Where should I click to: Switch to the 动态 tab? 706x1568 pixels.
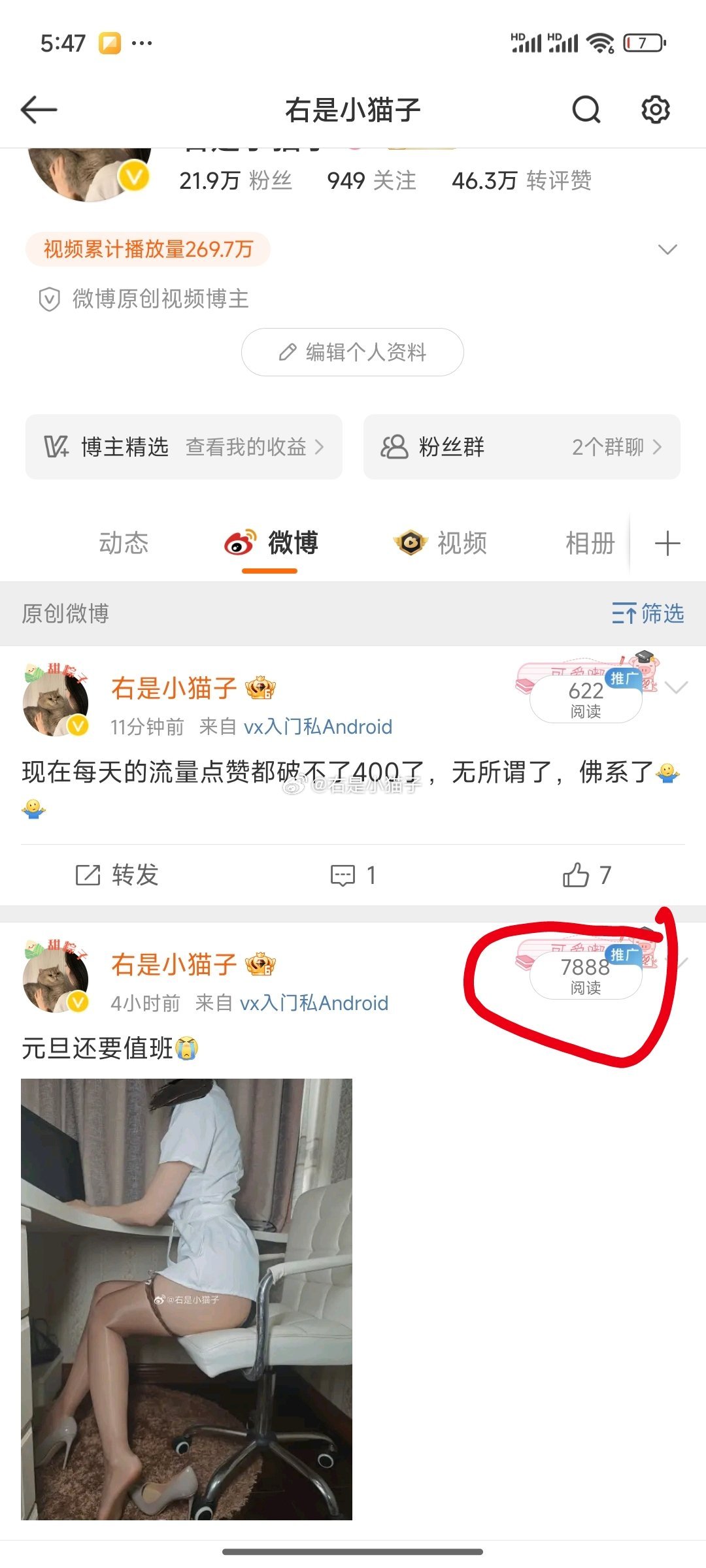click(x=124, y=543)
